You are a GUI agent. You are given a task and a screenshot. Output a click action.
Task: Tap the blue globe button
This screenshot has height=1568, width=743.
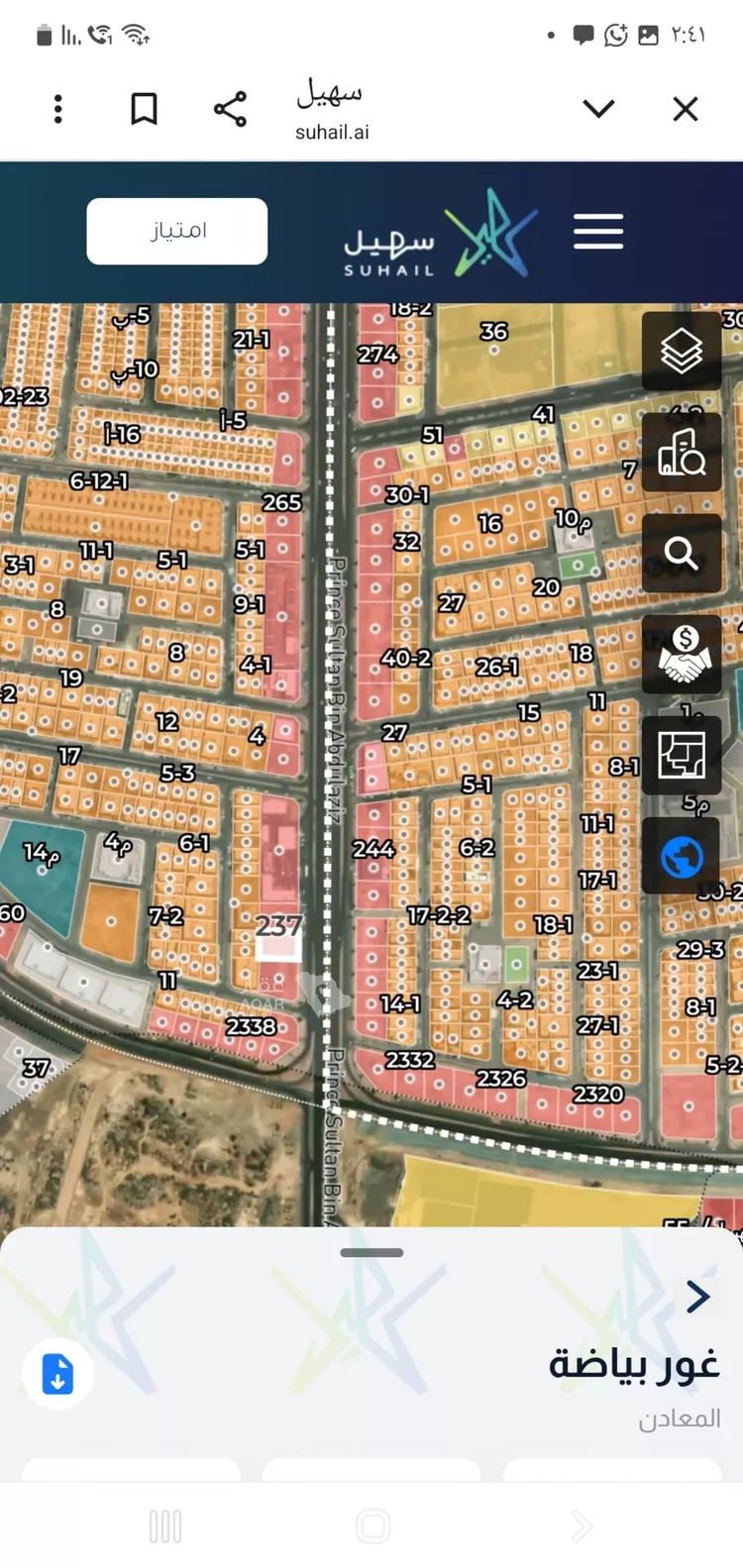[x=682, y=856]
